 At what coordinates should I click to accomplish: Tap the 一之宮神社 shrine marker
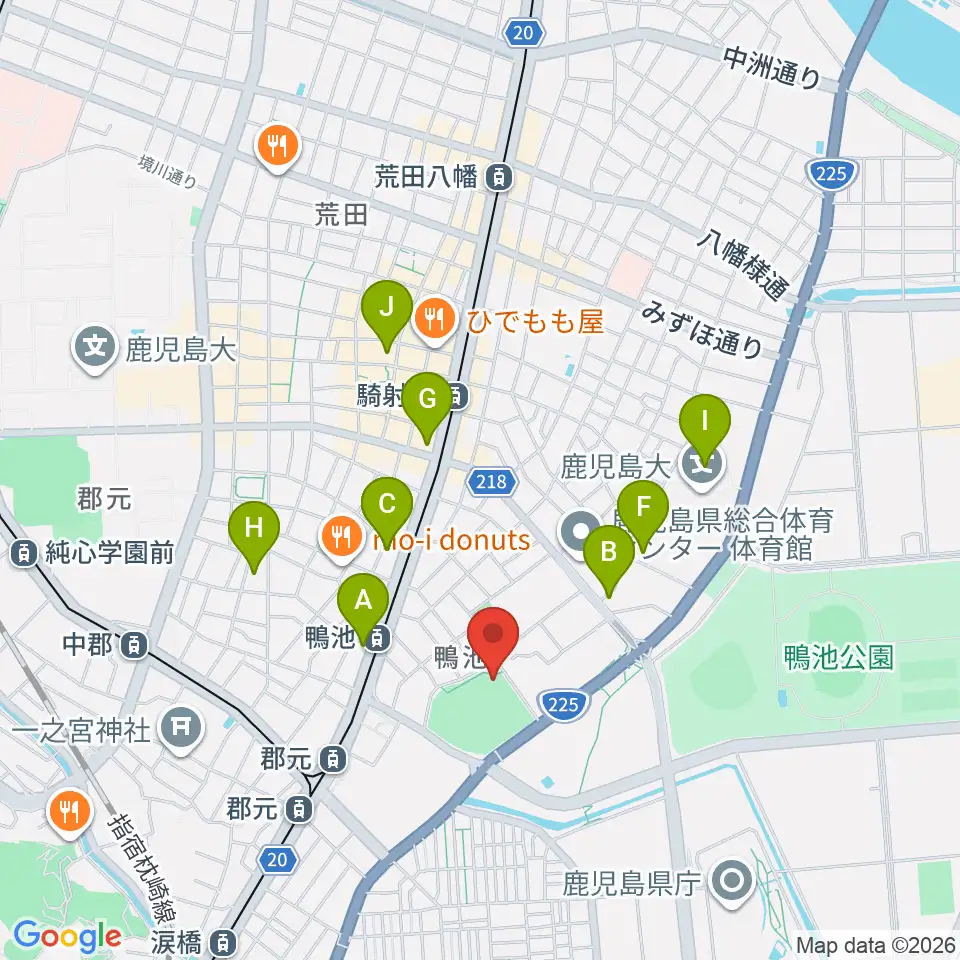[x=181, y=729]
